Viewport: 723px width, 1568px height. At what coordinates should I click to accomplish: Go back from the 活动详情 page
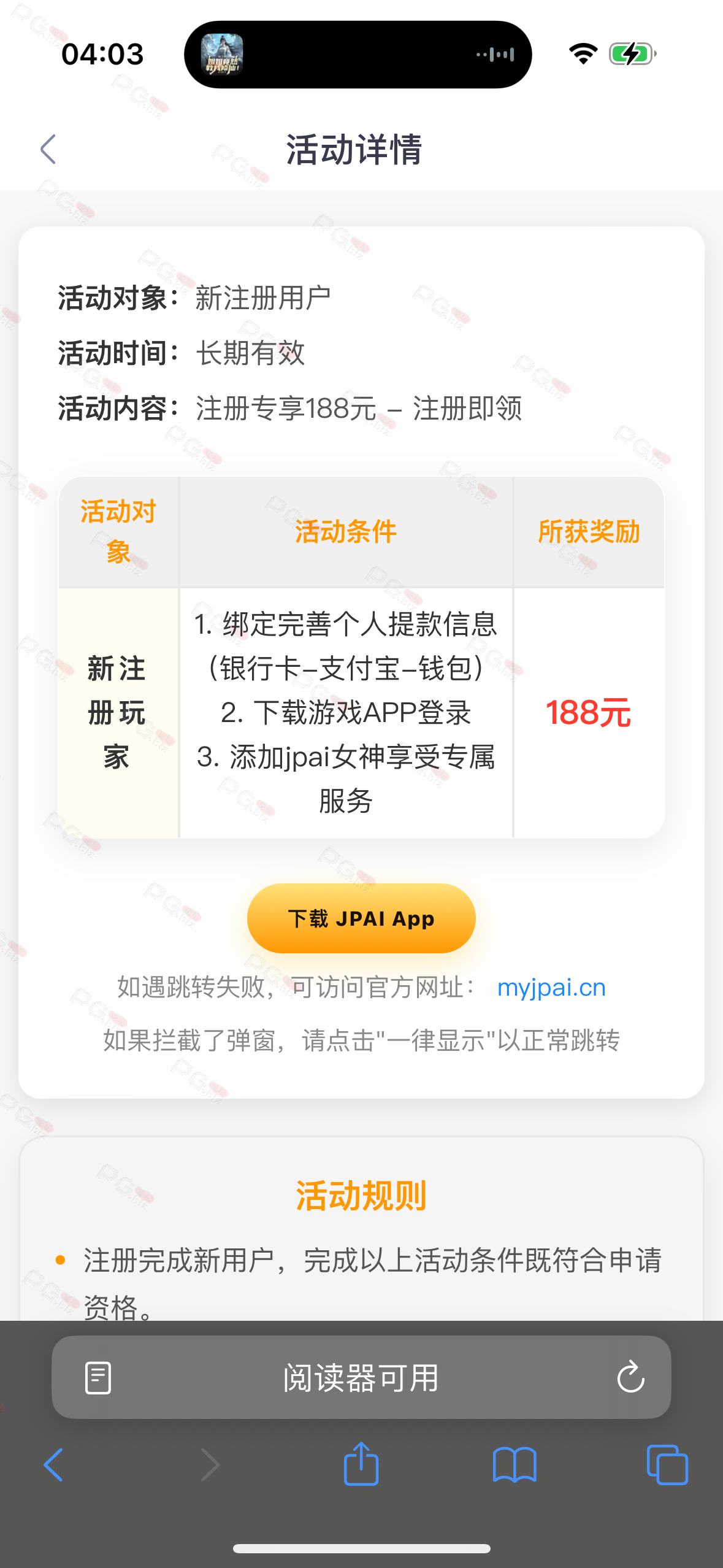[x=48, y=149]
